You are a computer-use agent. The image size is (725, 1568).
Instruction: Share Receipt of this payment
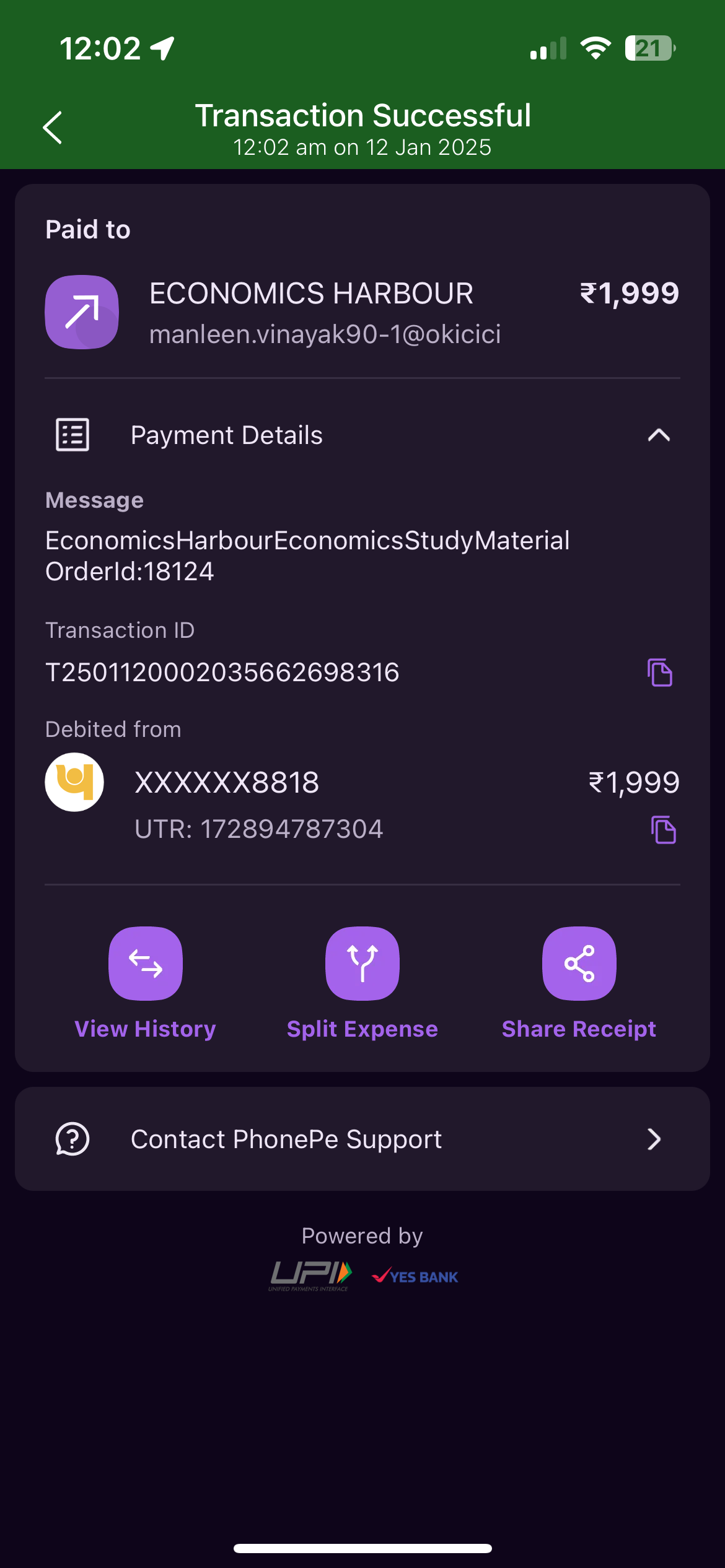[579, 964]
